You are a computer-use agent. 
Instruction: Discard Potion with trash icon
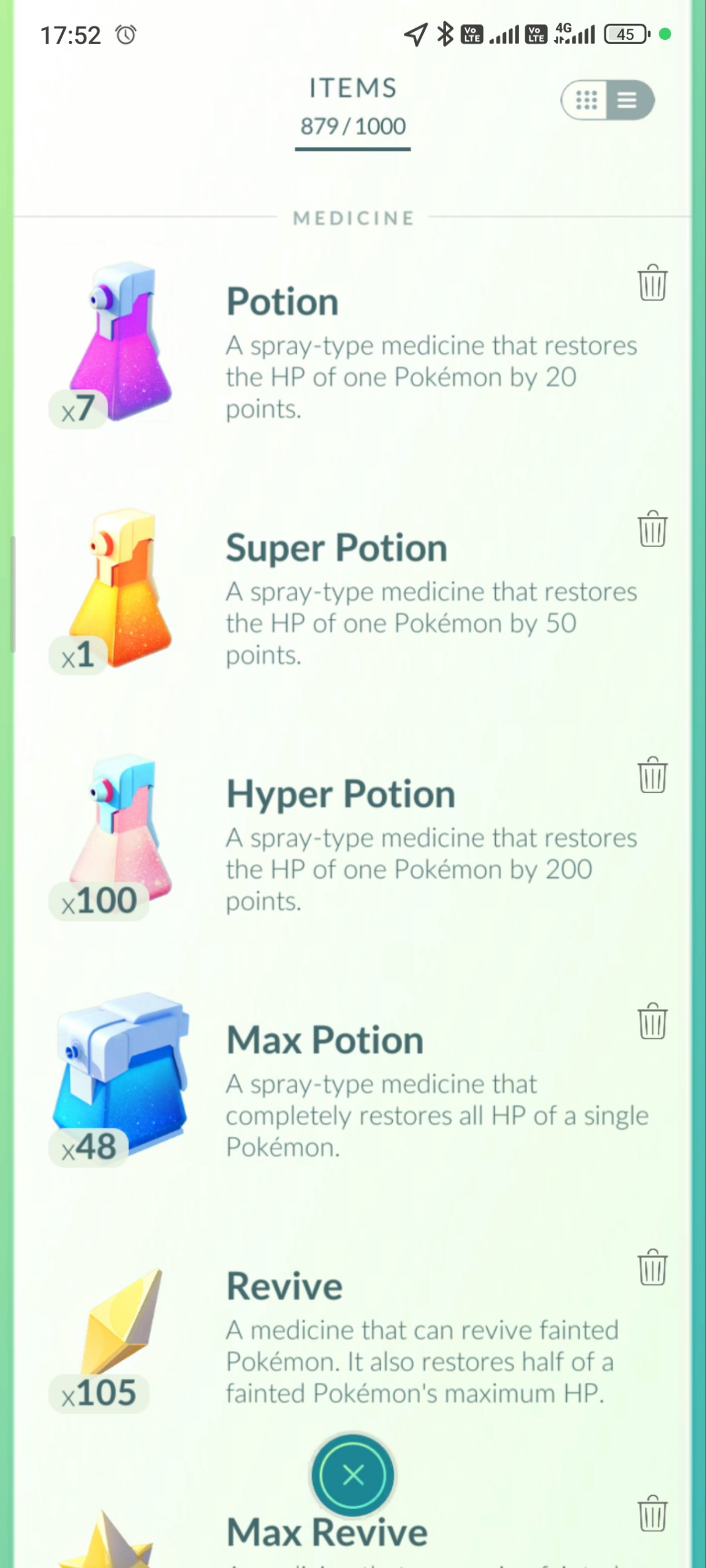tap(652, 283)
